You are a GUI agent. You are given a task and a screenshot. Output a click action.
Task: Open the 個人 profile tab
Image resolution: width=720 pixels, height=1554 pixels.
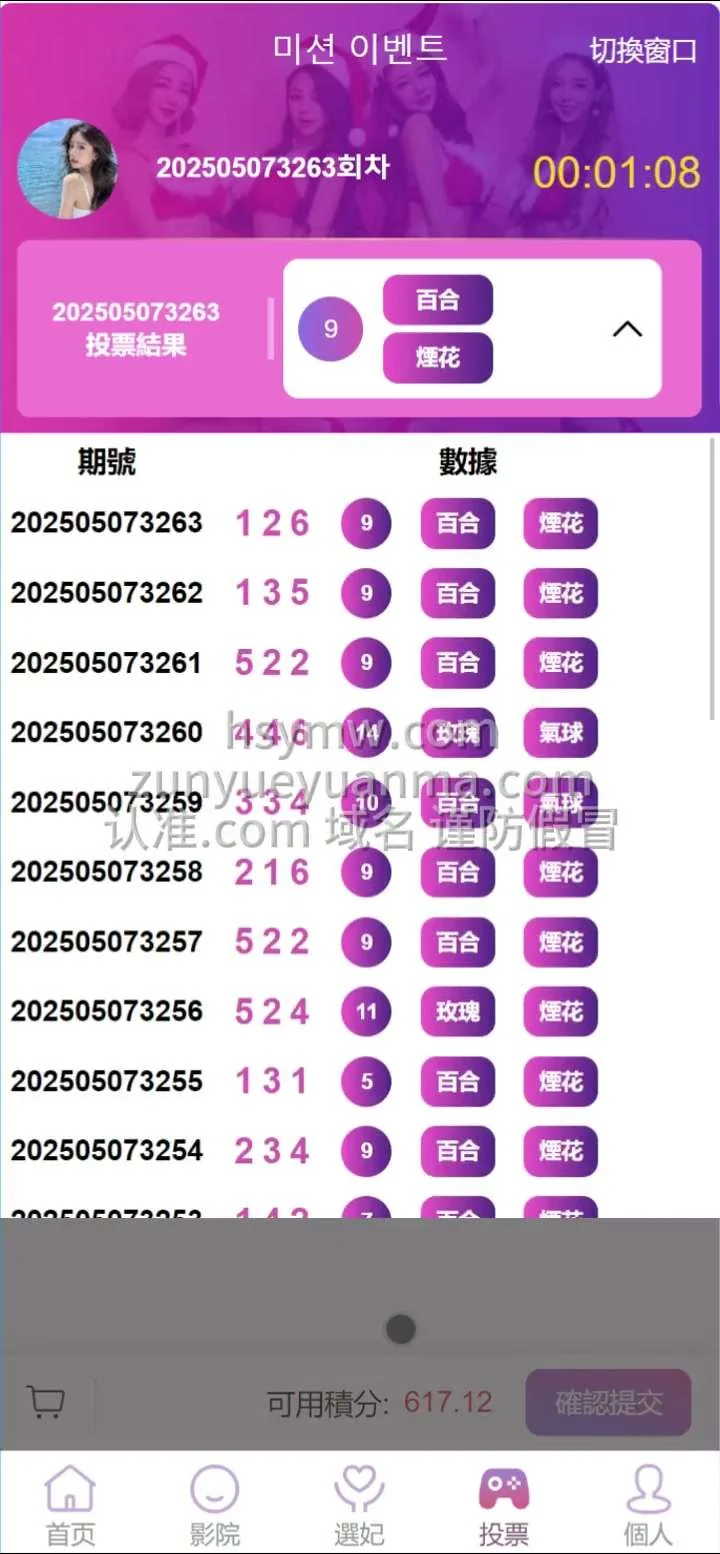point(648,1504)
